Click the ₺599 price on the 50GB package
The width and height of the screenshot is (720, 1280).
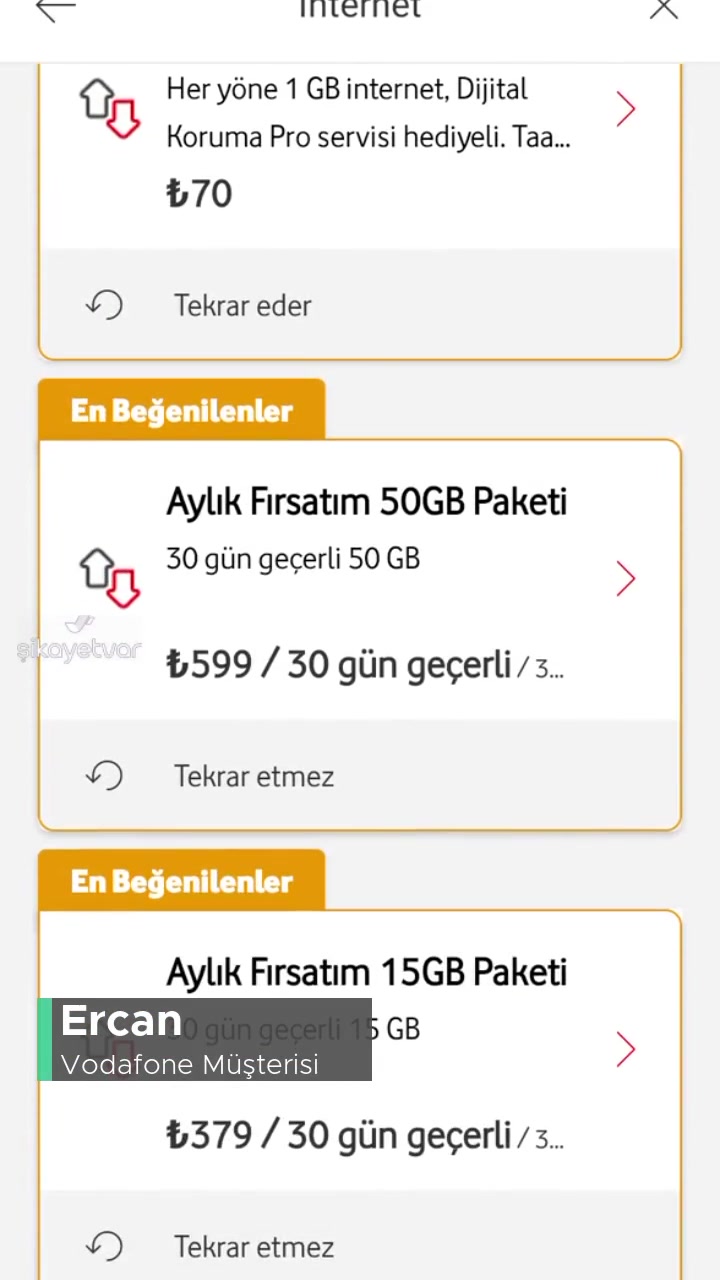tap(208, 663)
